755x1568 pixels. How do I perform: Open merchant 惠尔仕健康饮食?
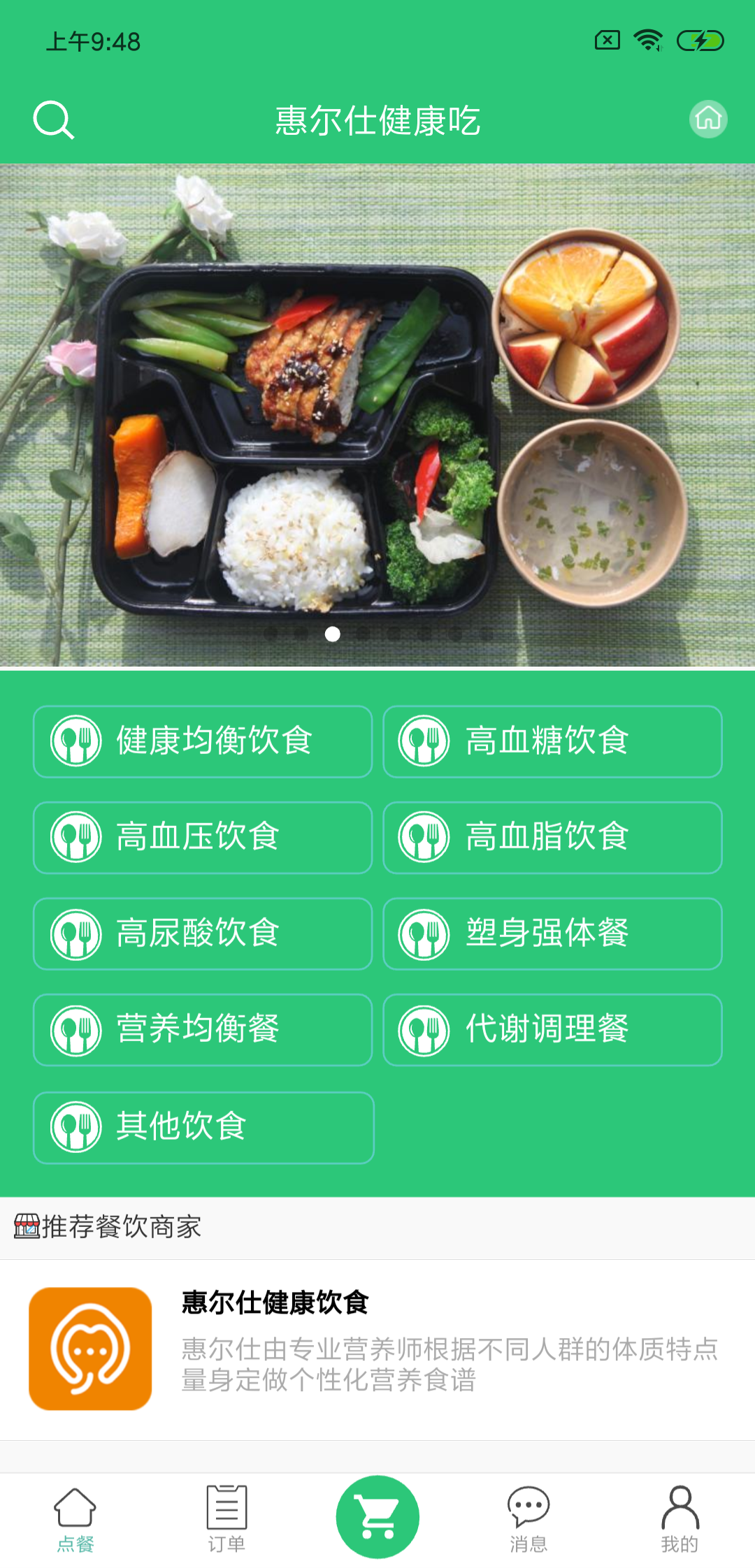(377, 1349)
